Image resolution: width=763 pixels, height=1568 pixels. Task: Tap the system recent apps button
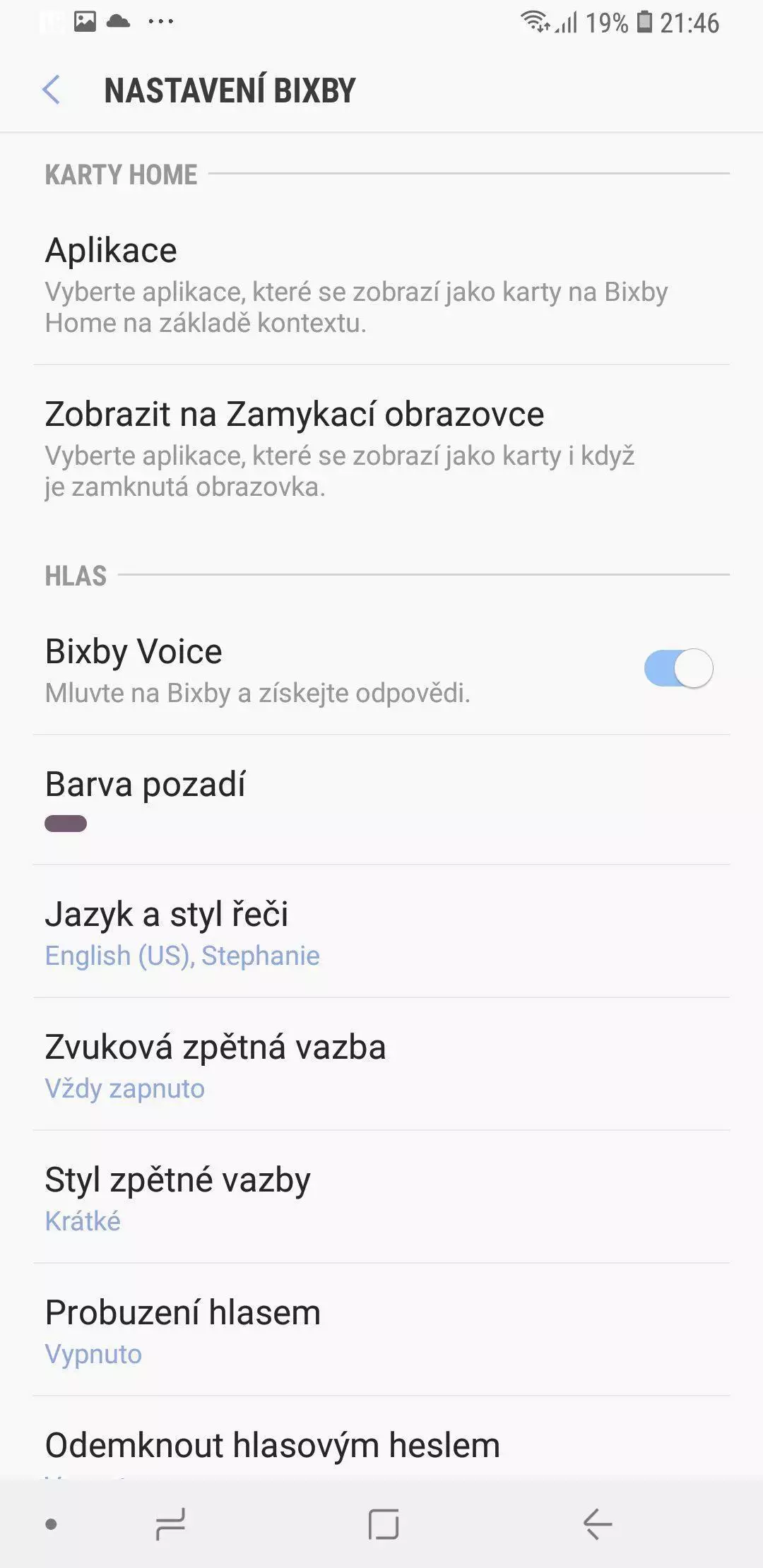tap(170, 1524)
